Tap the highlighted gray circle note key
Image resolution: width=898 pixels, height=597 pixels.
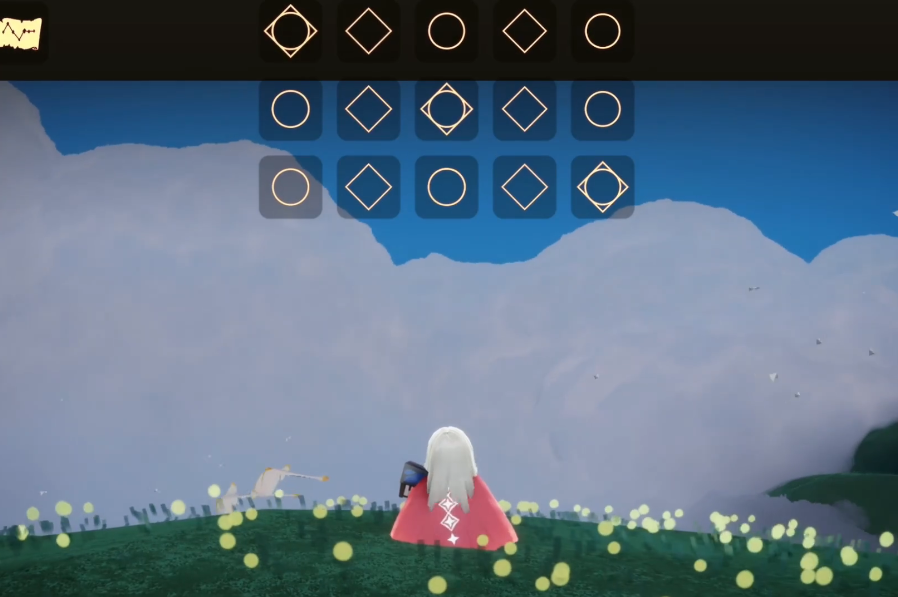coord(290,187)
